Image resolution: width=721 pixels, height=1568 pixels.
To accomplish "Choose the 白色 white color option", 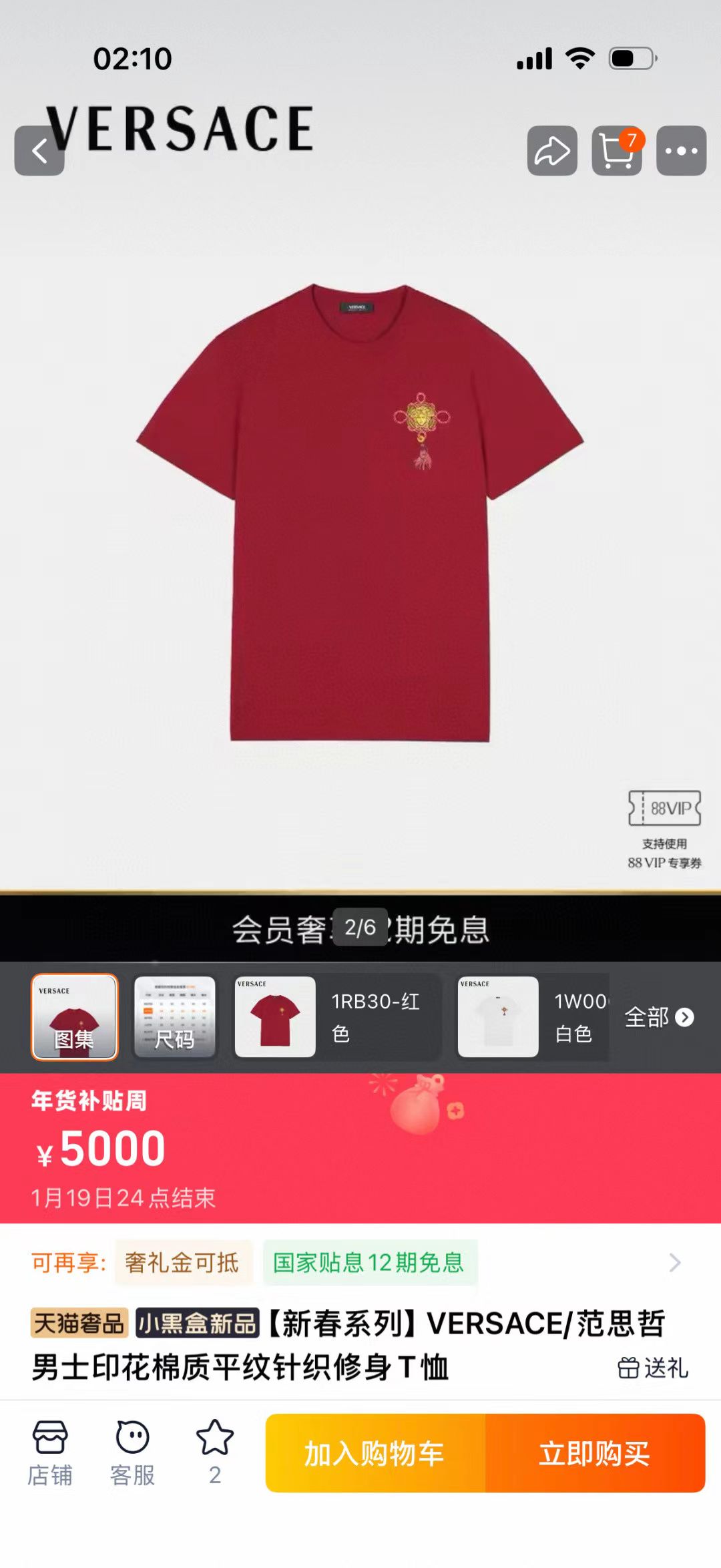I will click(533, 1017).
